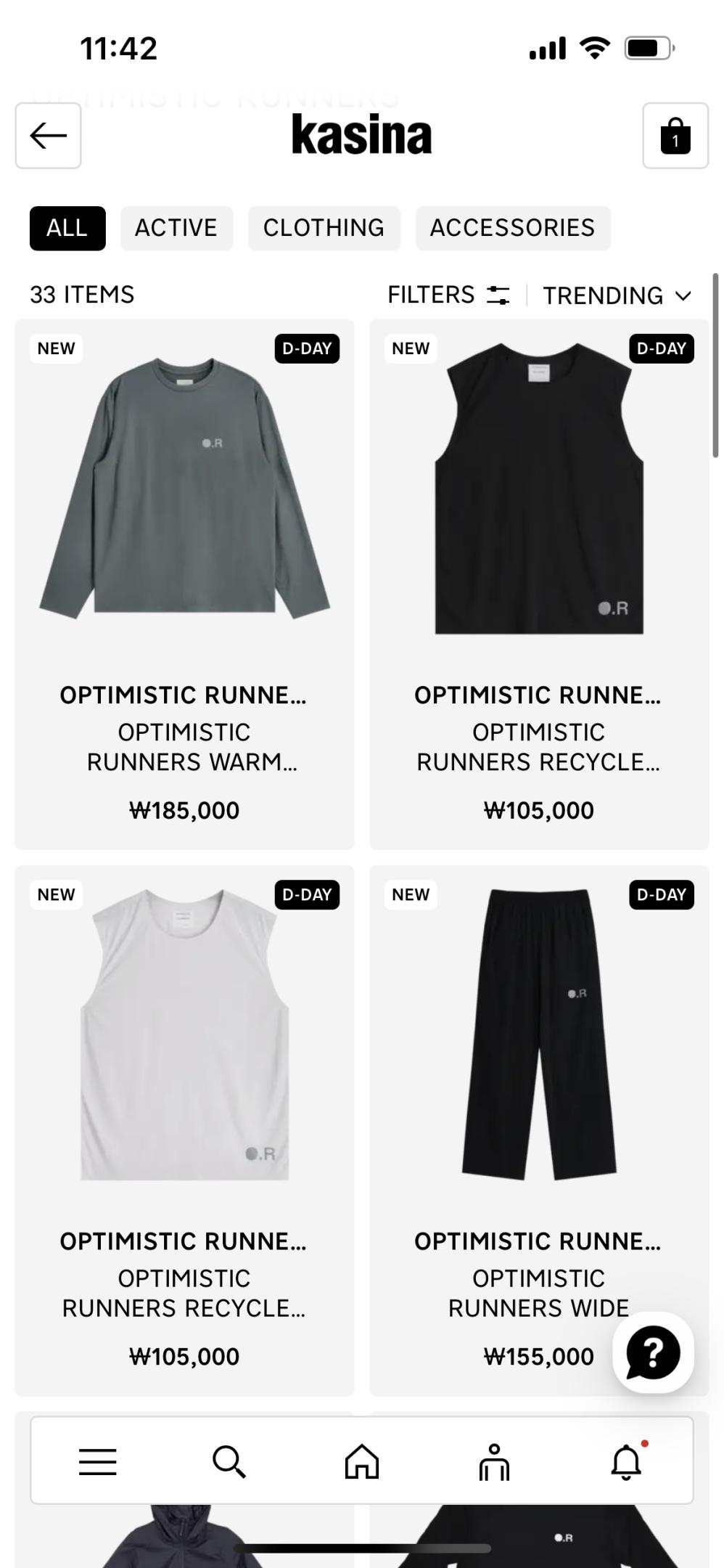Select the ALL category chip
724x1568 pixels.
(x=67, y=228)
